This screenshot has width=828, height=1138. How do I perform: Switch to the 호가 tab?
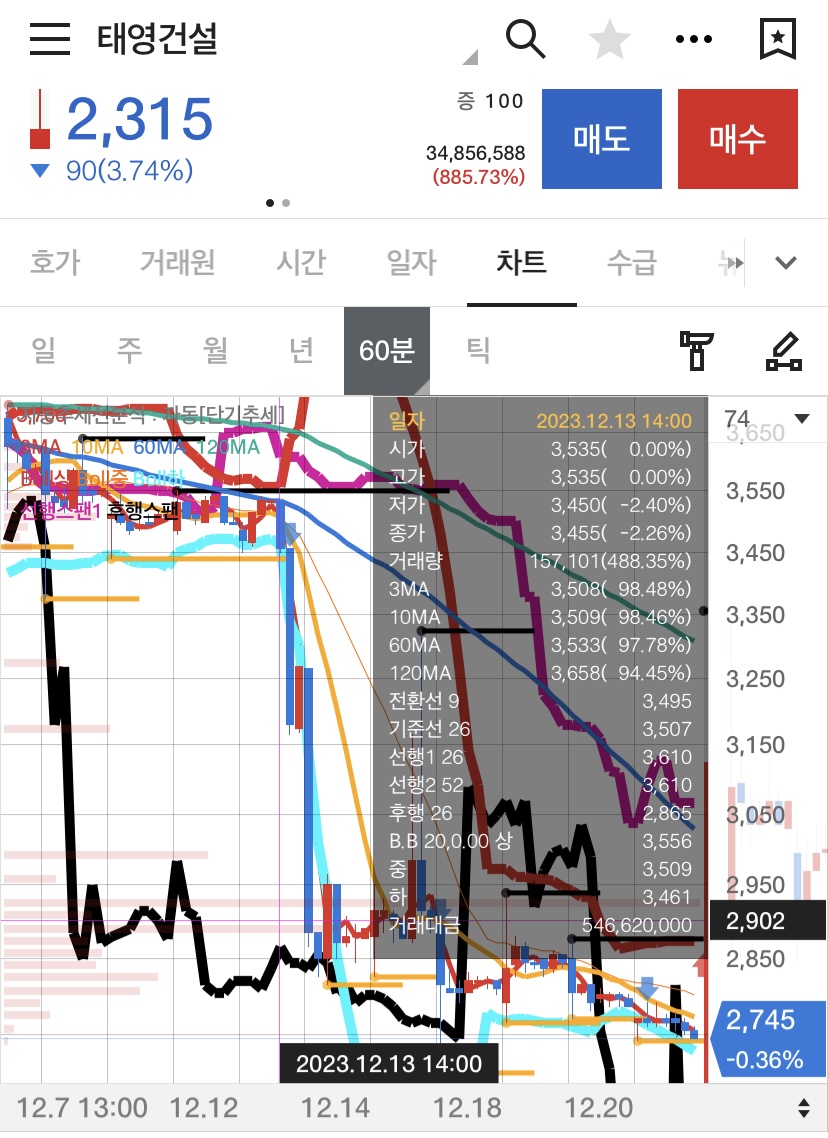point(55,263)
